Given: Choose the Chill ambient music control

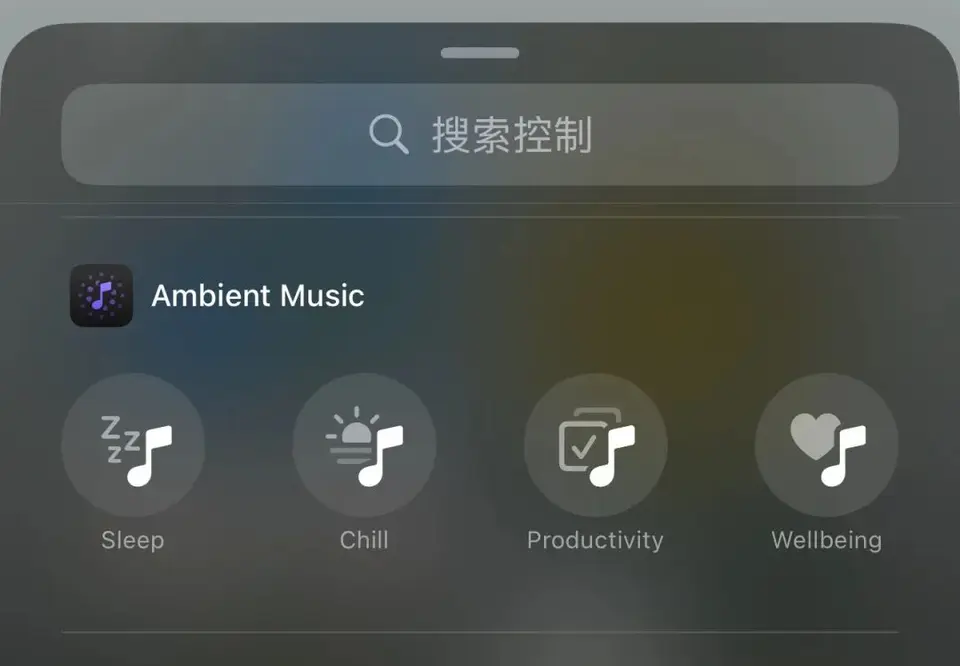Looking at the screenshot, I should 364,445.
